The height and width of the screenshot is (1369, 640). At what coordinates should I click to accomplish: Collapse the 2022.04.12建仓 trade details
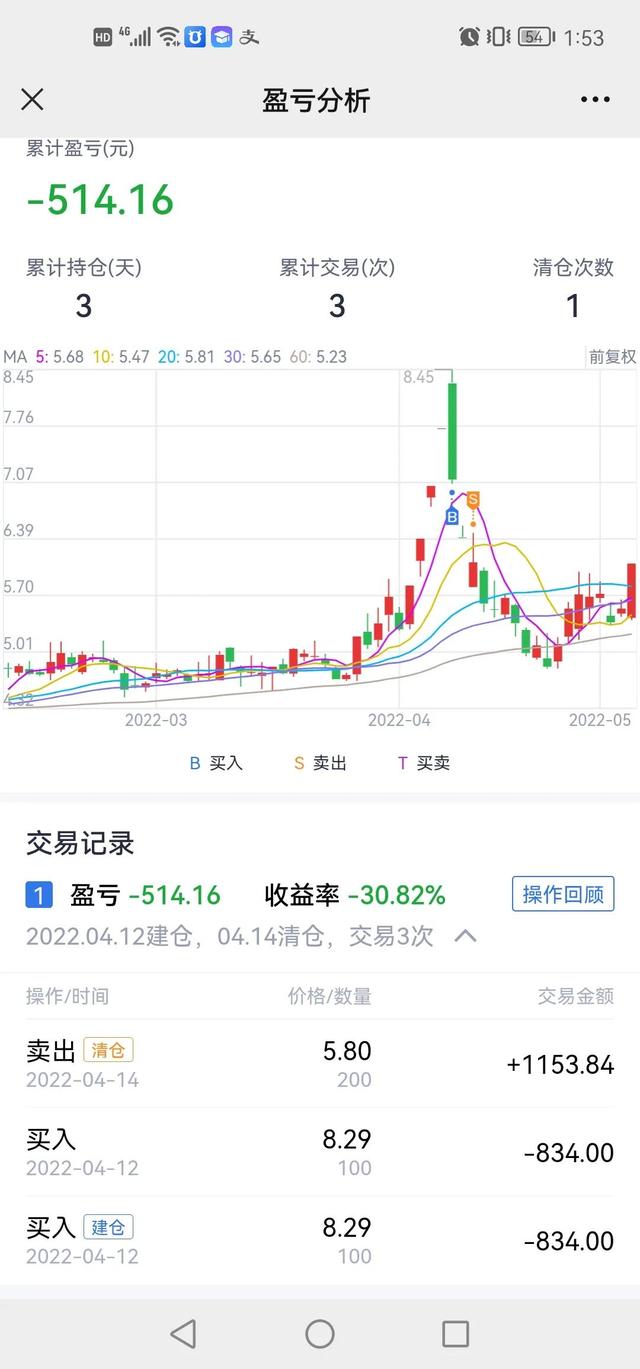click(x=466, y=937)
